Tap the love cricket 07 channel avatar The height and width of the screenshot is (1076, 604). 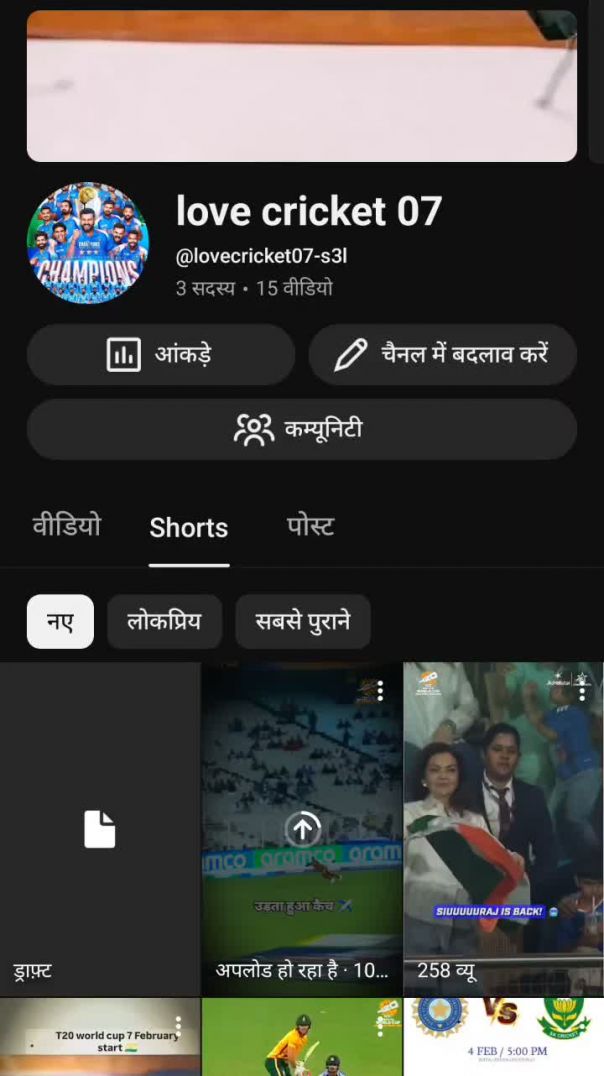tap(88, 243)
